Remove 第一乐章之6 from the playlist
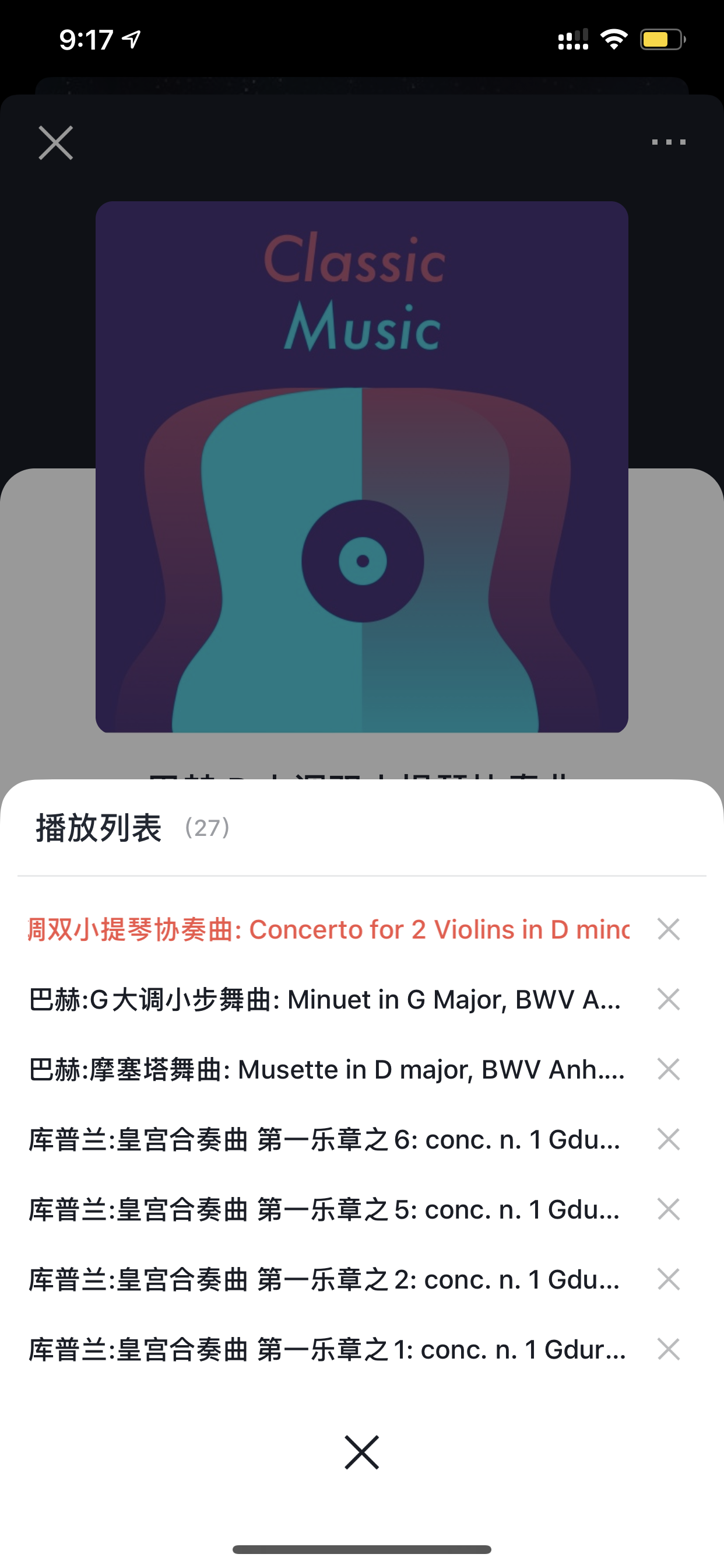The width and height of the screenshot is (724, 1568). click(669, 1139)
